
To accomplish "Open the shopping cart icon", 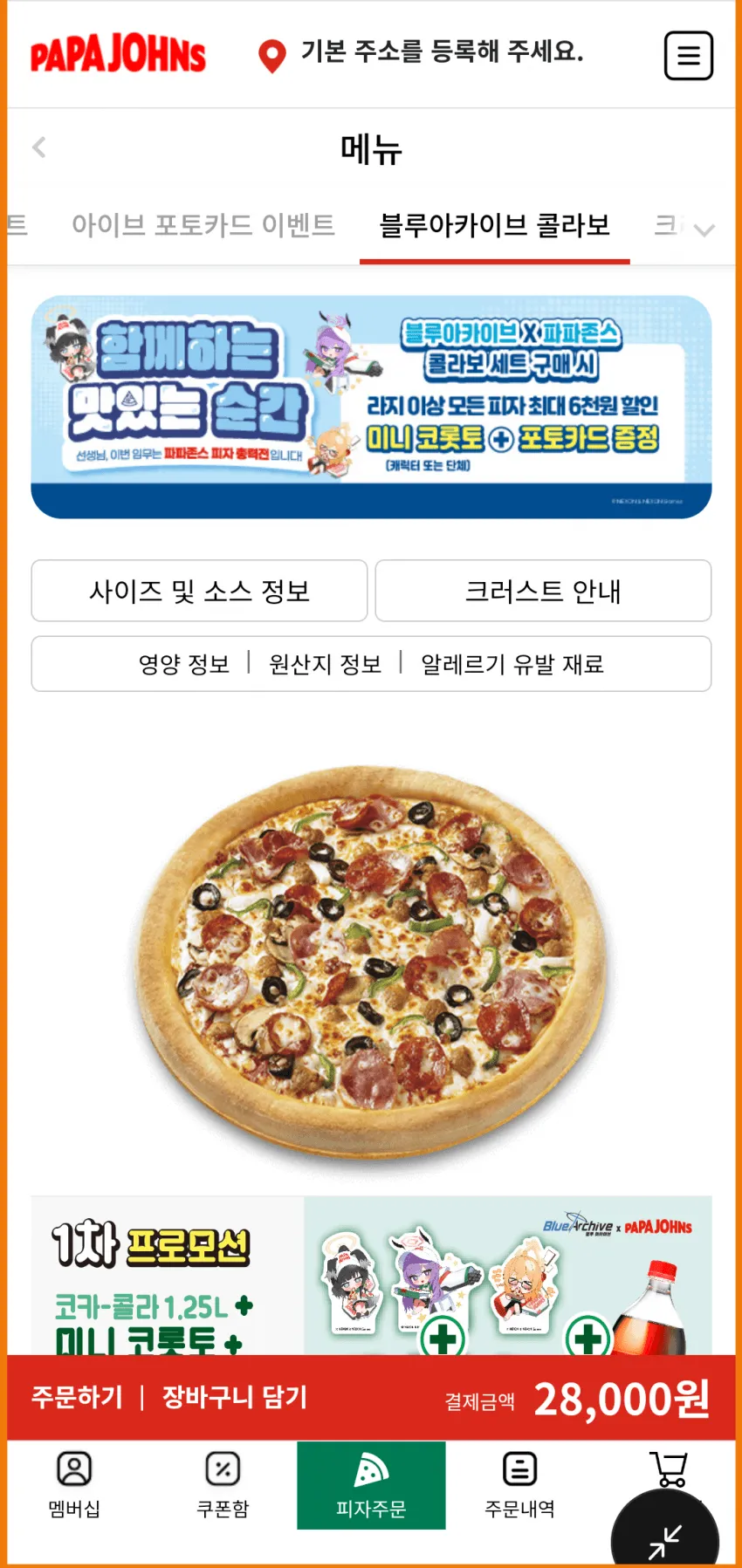I will [x=670, y=1466].
